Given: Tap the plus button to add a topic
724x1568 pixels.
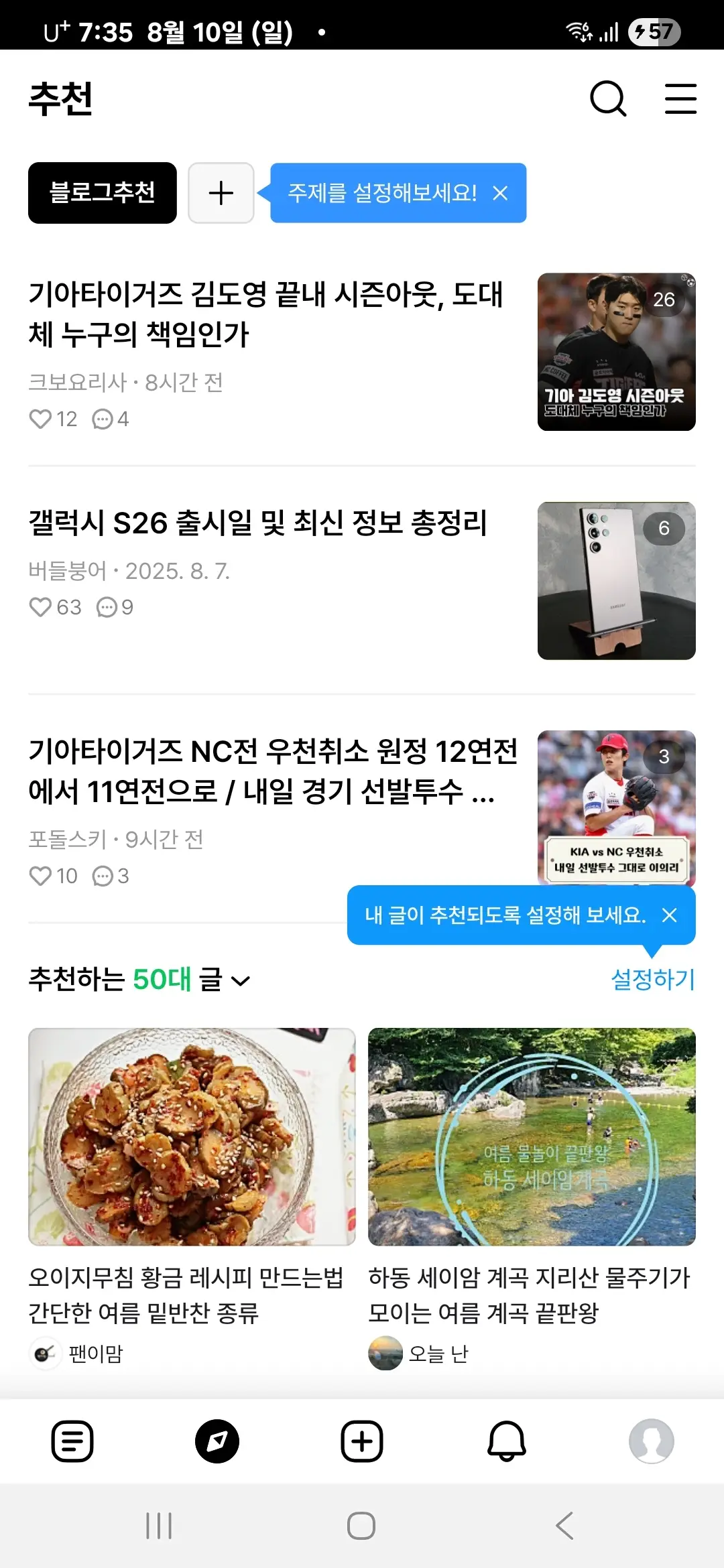Looking at the screenshot, I should tap(221, 193).
